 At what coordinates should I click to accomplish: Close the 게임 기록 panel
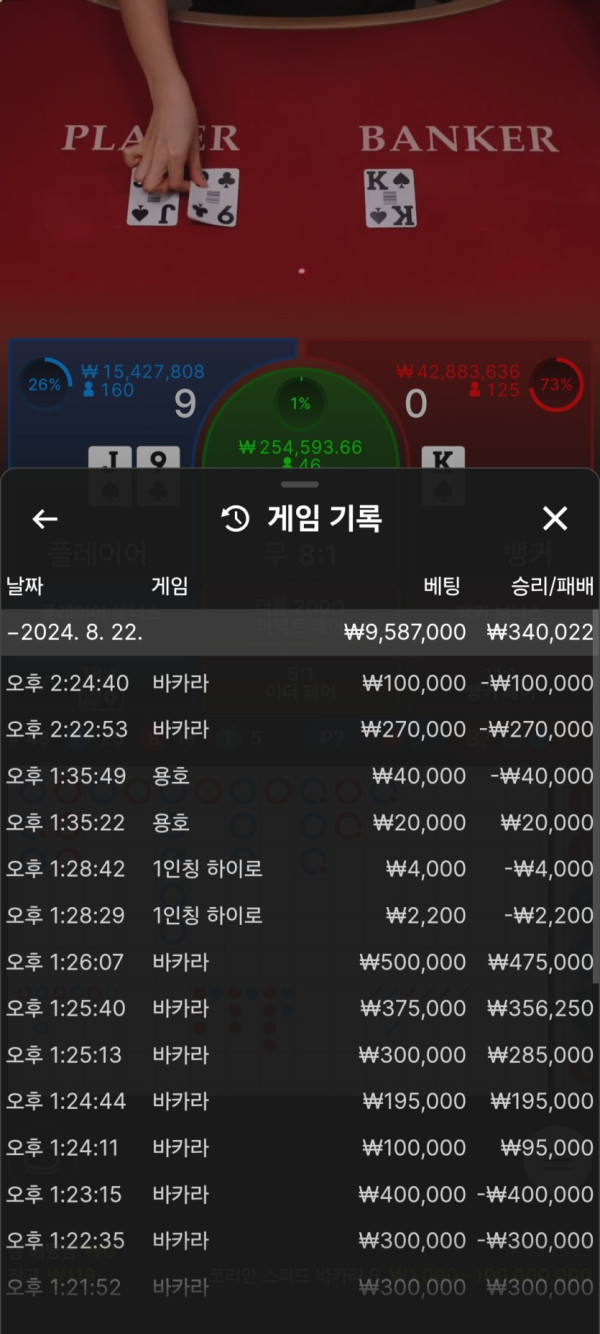[554, 518]
